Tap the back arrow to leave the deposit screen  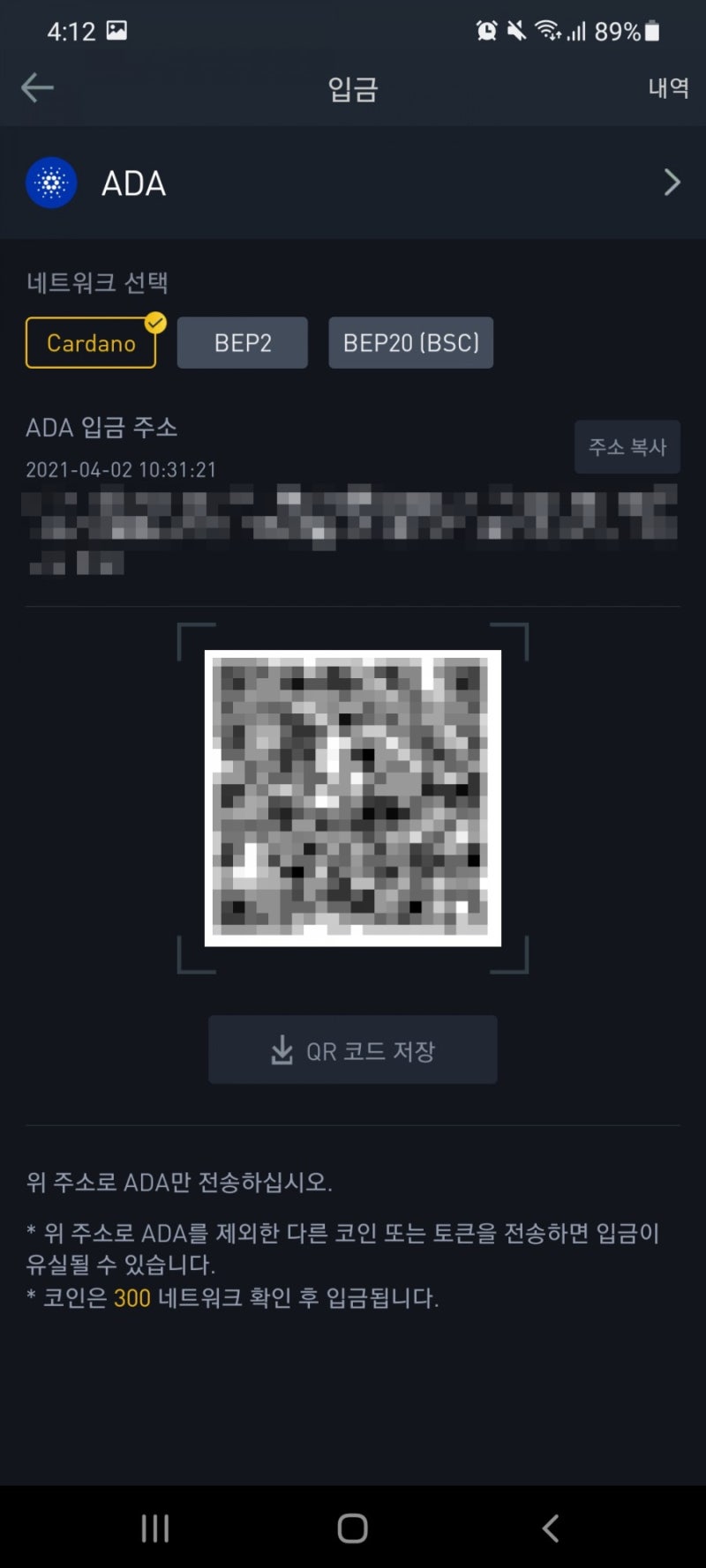pyautogui.click(x=36, y=88)
